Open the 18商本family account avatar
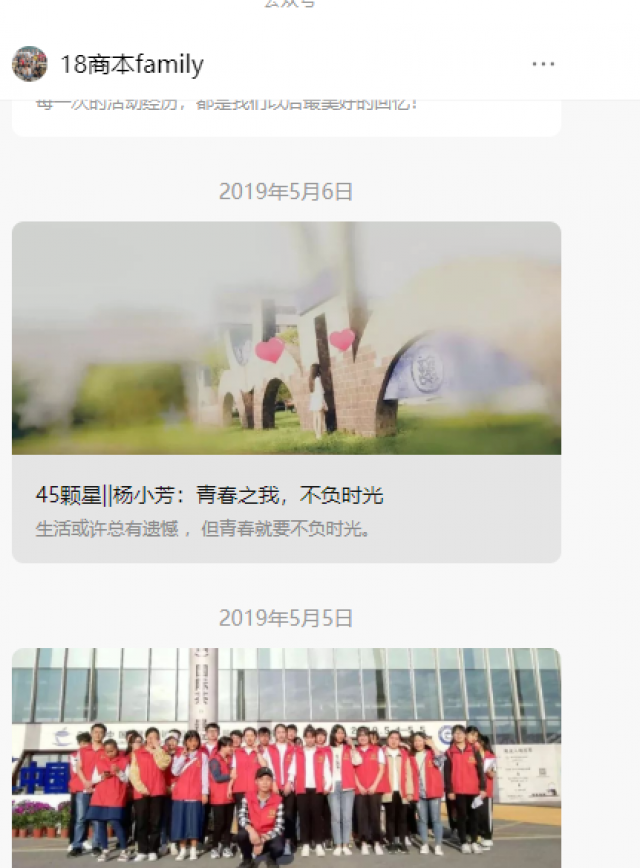This screenshot has width=640, height=868. (x=29, y=64)
